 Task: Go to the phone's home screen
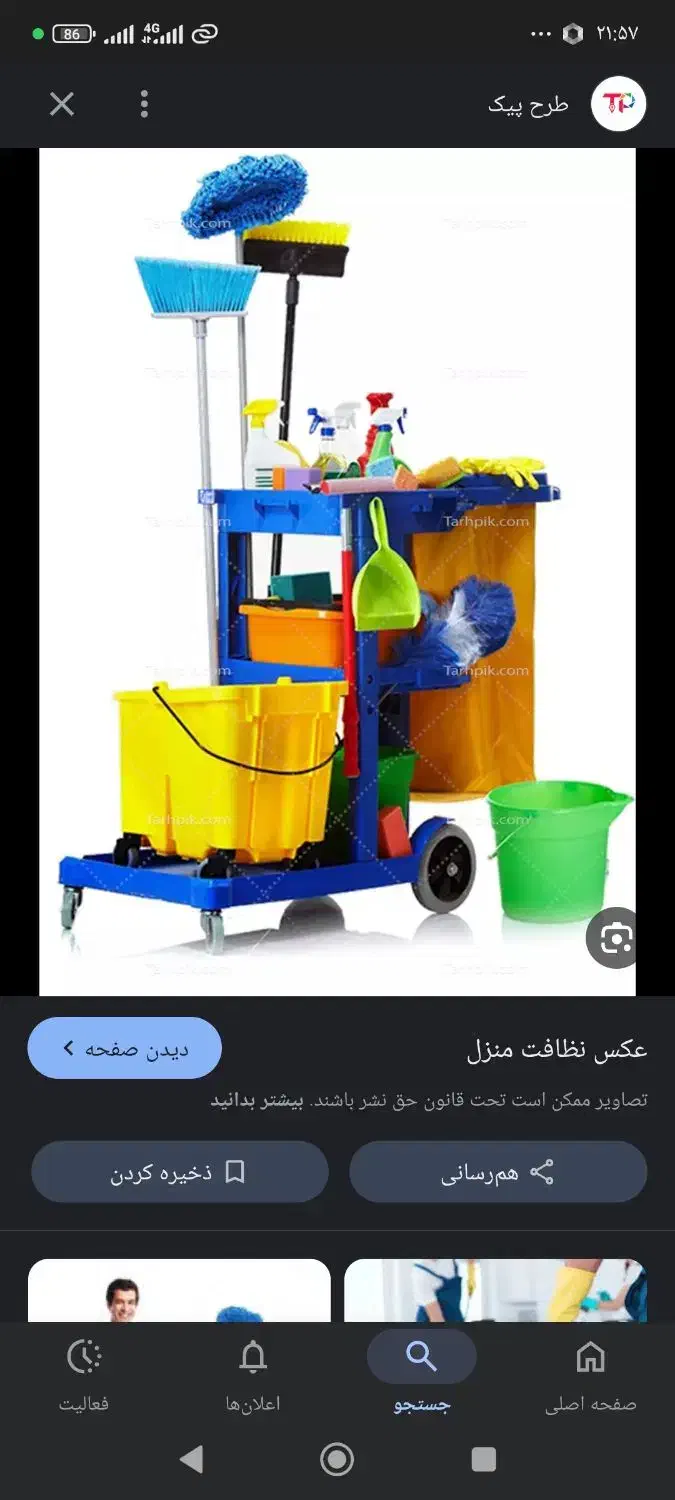tap(337, 1459)
